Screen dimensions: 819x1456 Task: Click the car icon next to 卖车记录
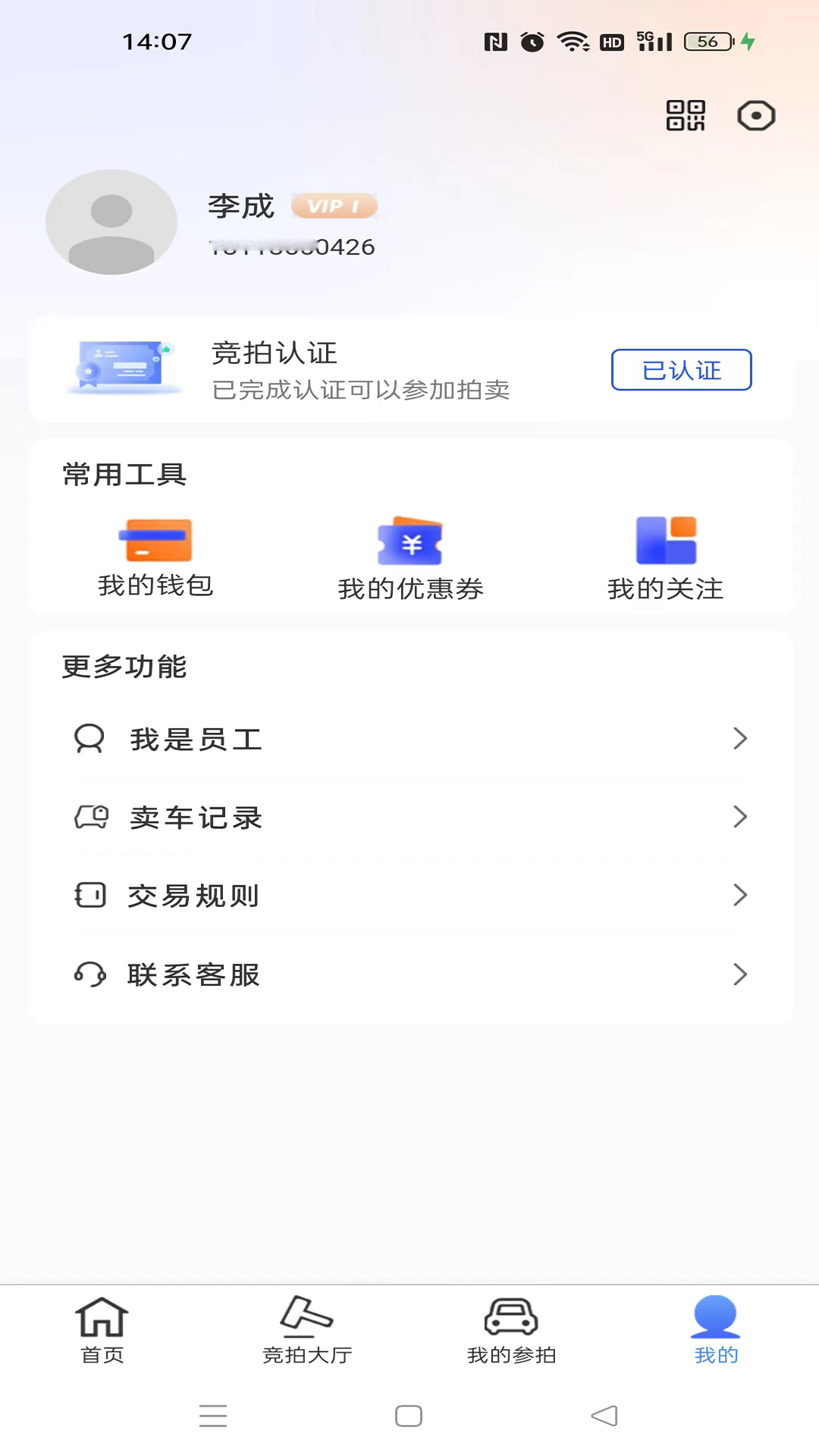[90, 817]
